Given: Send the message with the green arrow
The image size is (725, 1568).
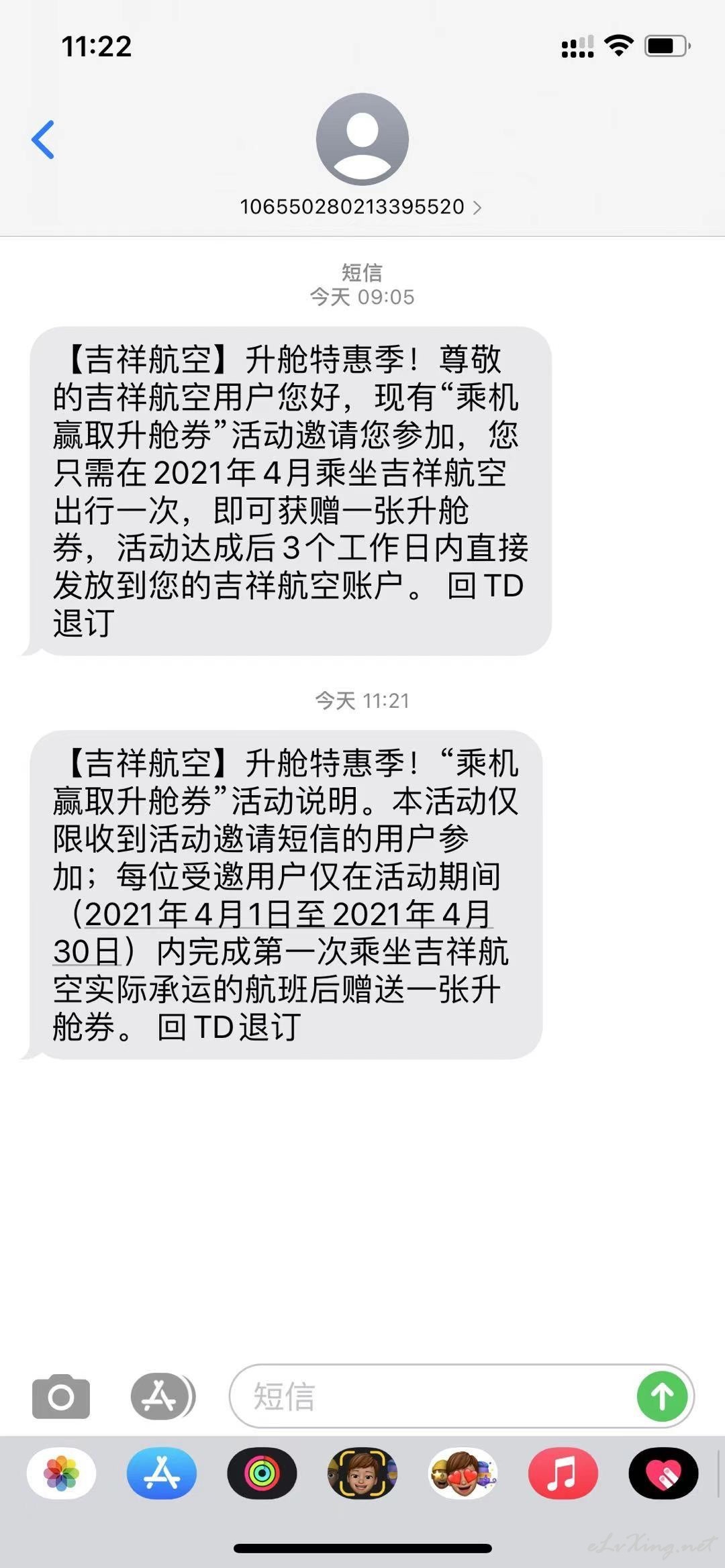Looking at the screenshot, I should pos(663,1396).
